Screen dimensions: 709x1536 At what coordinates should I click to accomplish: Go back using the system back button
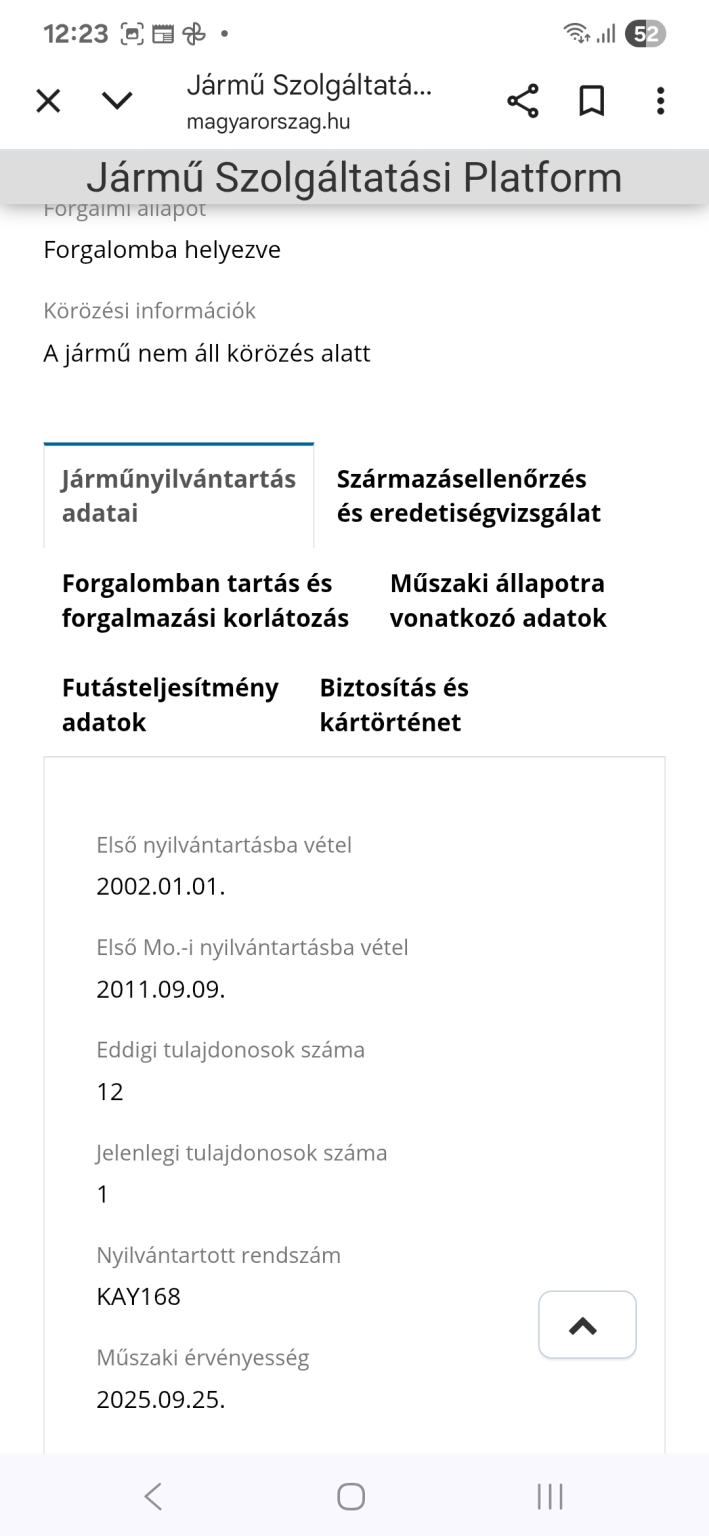(x=153, y=1496)
